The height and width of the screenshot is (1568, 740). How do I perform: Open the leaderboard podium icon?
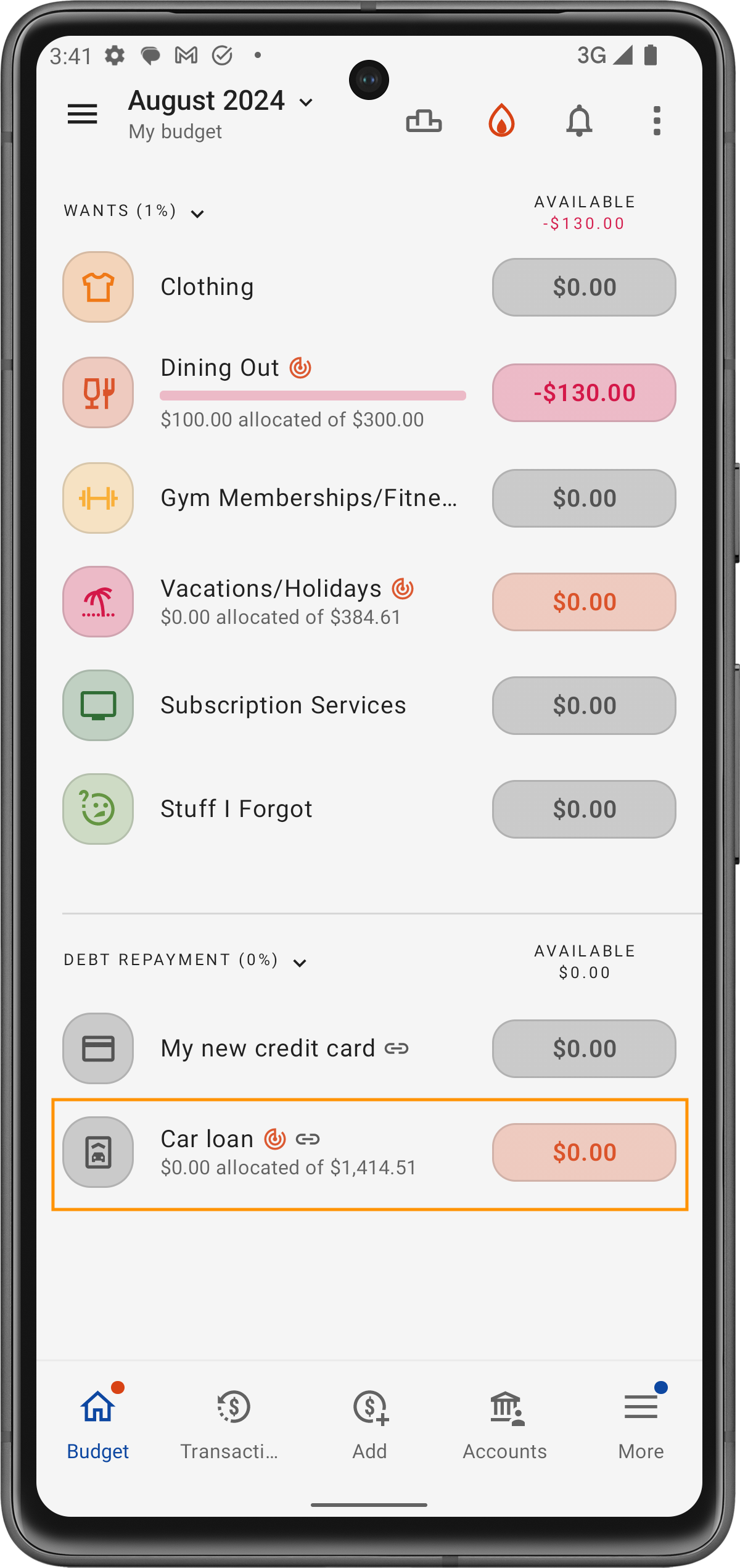coord(424,120)
